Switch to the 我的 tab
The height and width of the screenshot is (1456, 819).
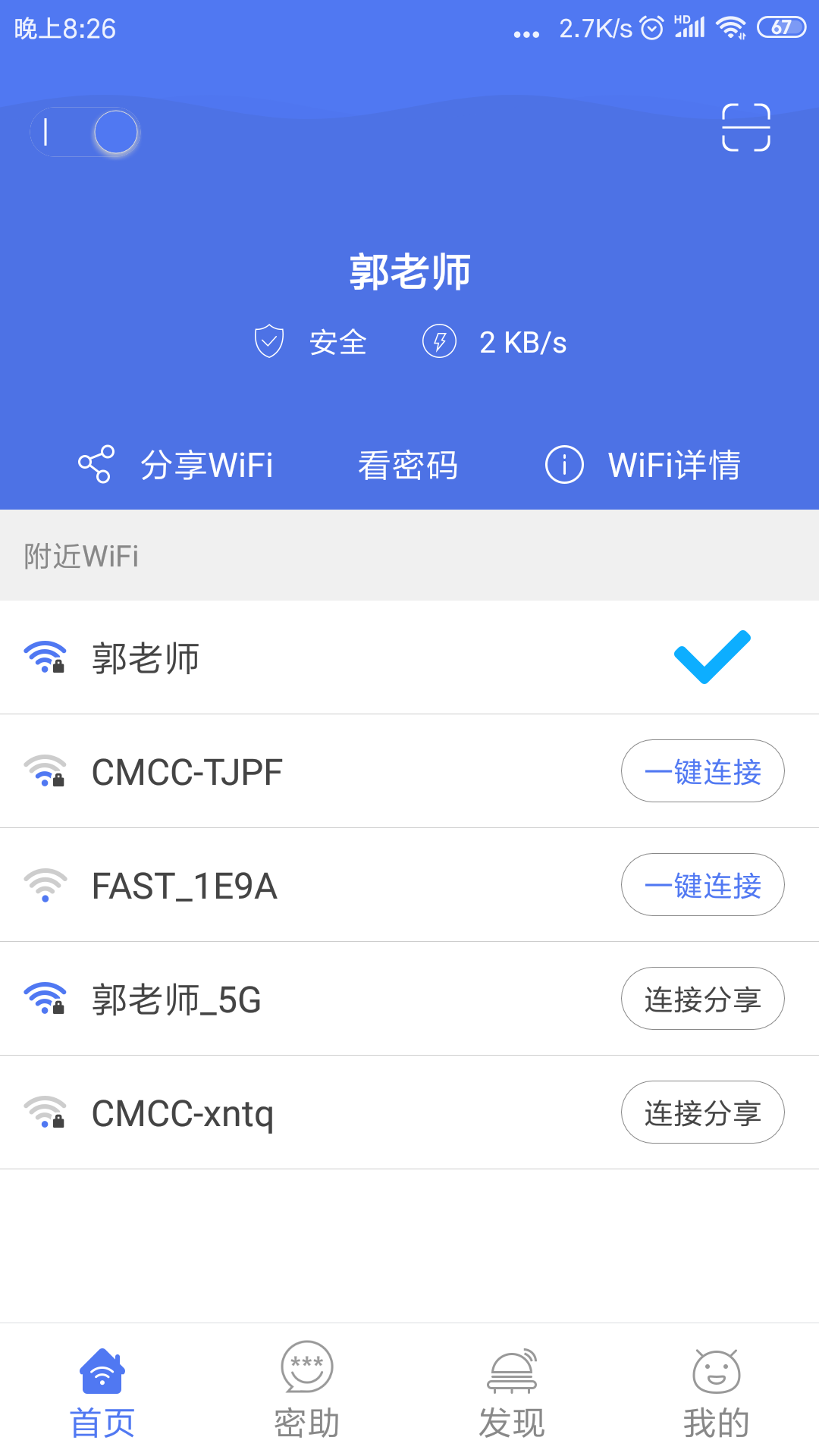click(717, 1393)
